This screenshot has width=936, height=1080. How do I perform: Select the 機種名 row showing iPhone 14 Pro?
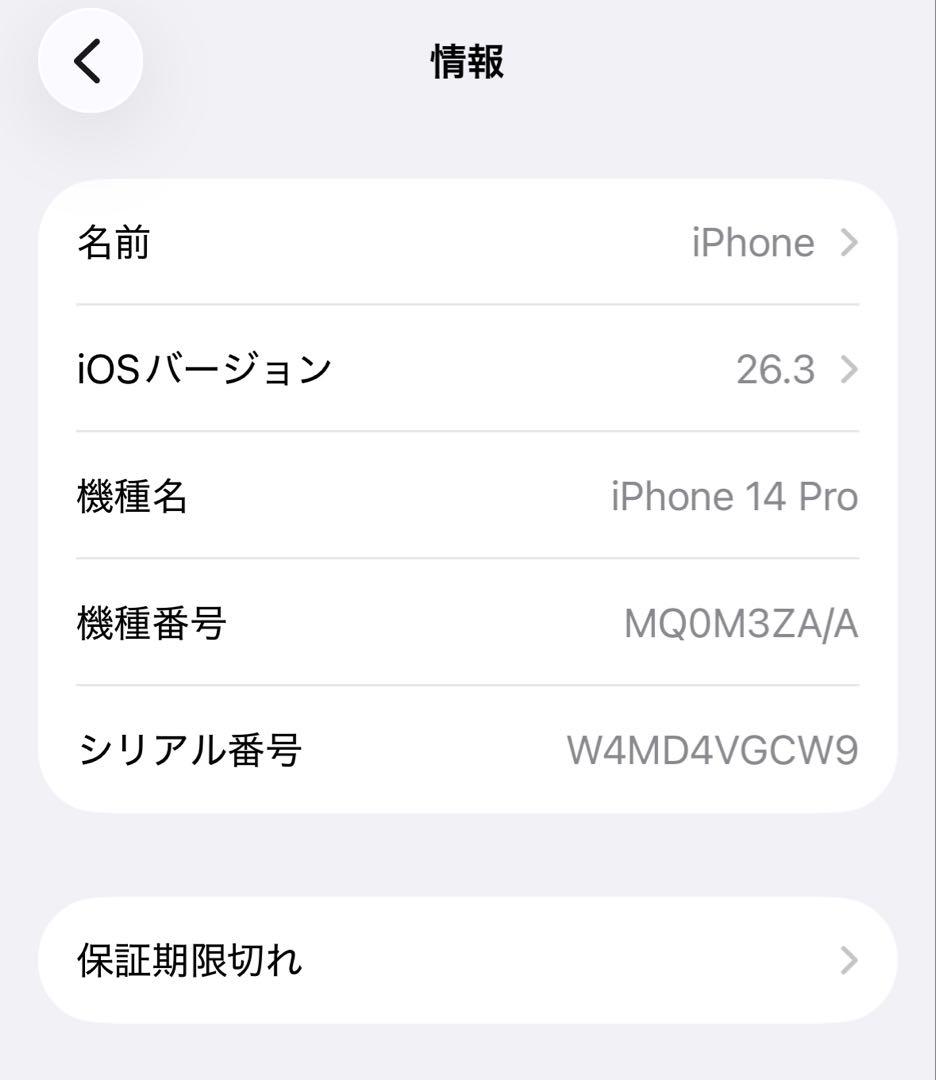tap(468, 496)
